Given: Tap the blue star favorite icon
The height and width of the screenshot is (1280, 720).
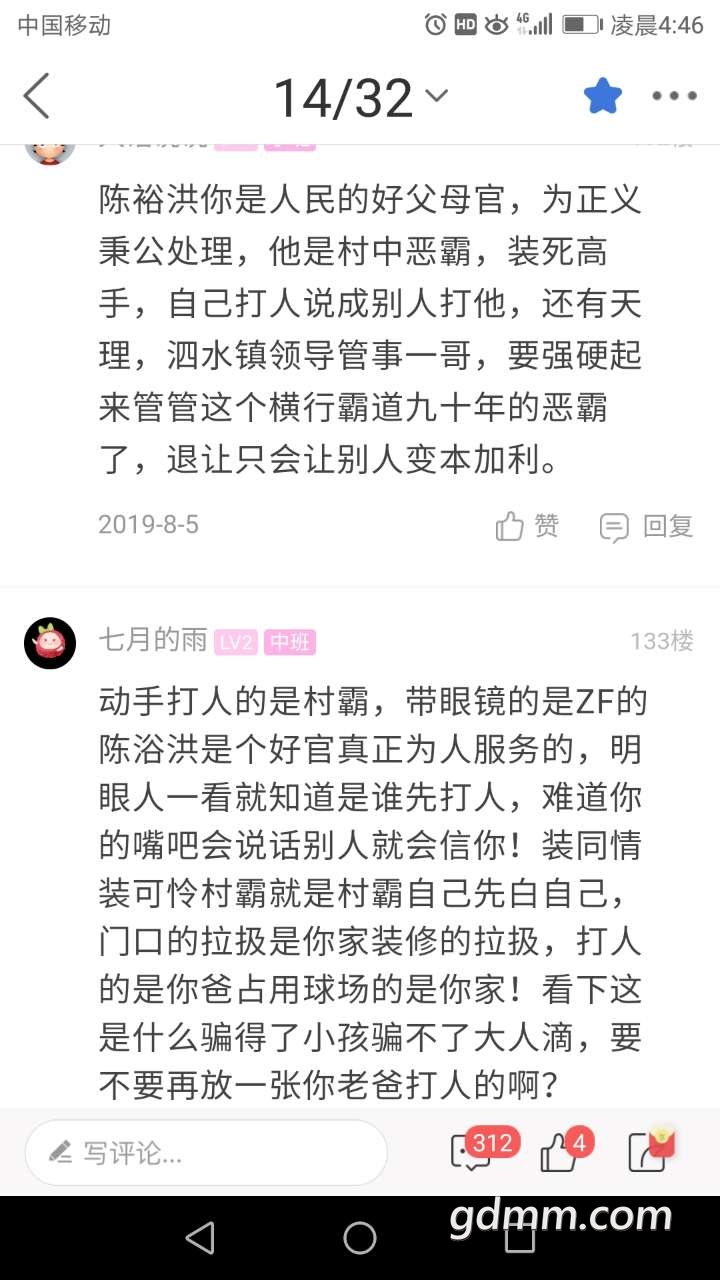Looking at the screenshot, I should pos(603,96).
